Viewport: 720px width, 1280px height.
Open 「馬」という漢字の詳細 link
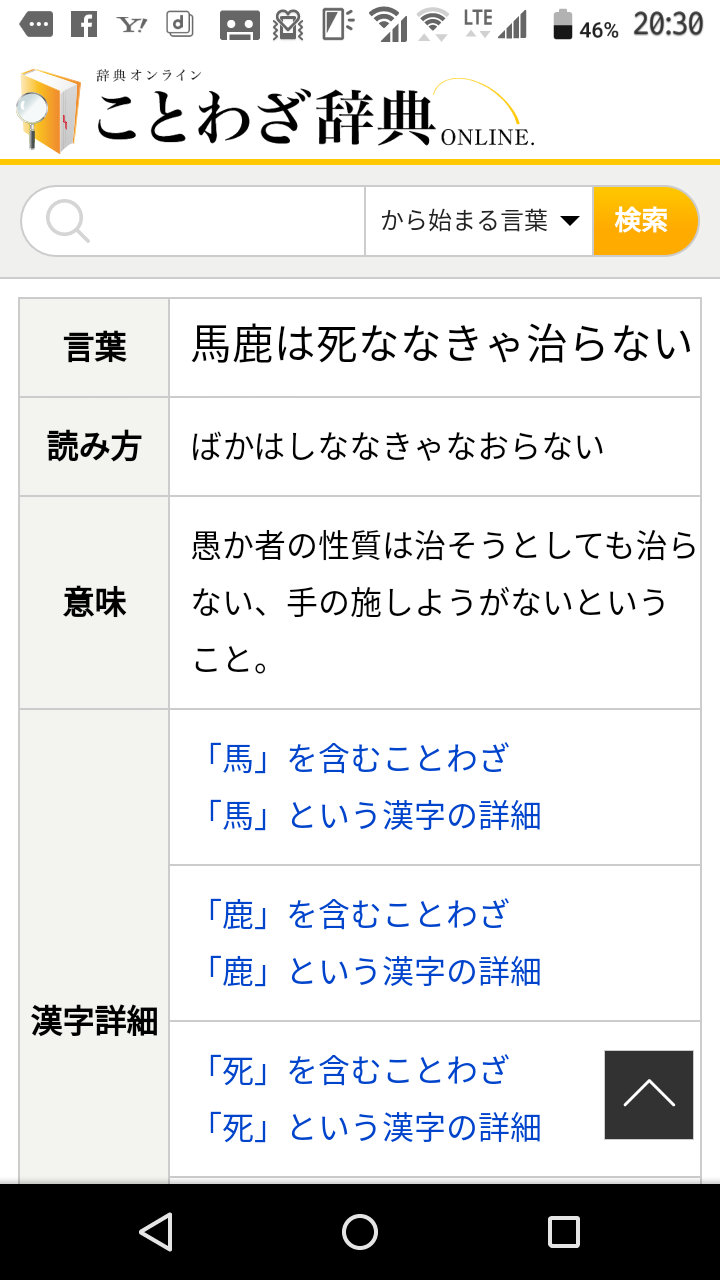(371, 816)
